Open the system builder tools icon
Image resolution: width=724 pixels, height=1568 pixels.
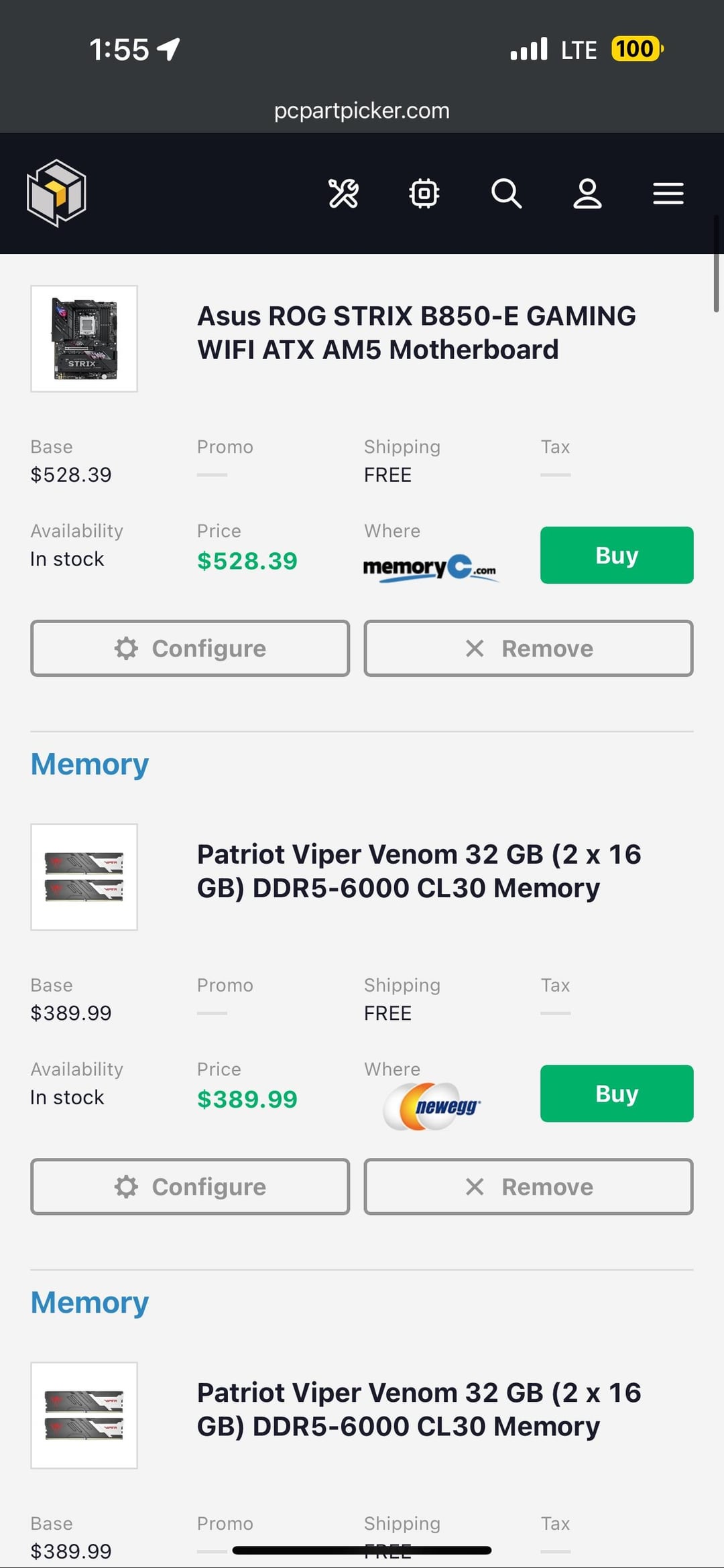coord(343,194)
